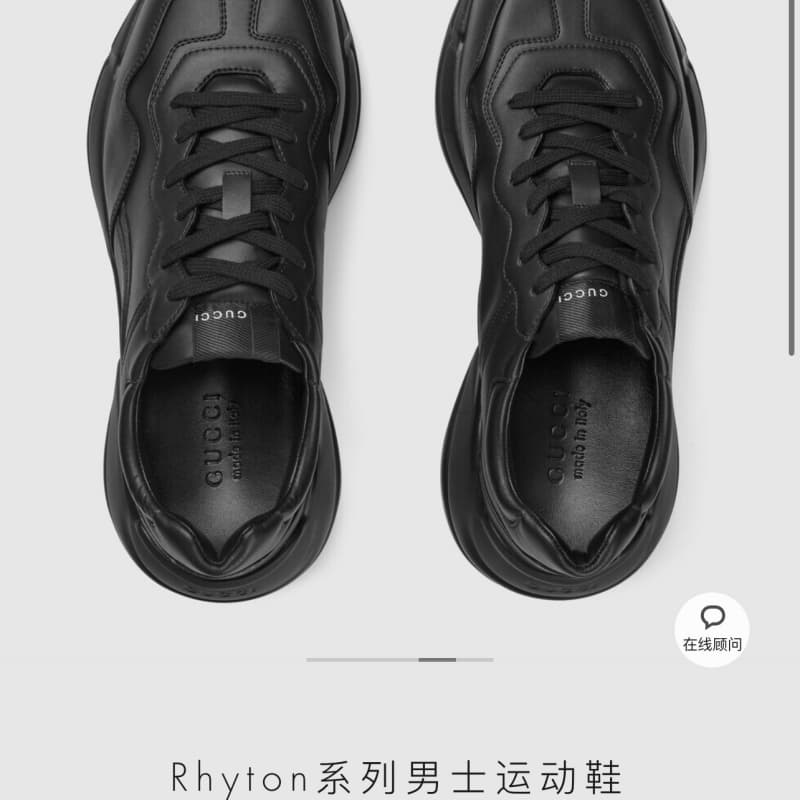Open the 在线顾问 online advisor chat

pos(712,629)
